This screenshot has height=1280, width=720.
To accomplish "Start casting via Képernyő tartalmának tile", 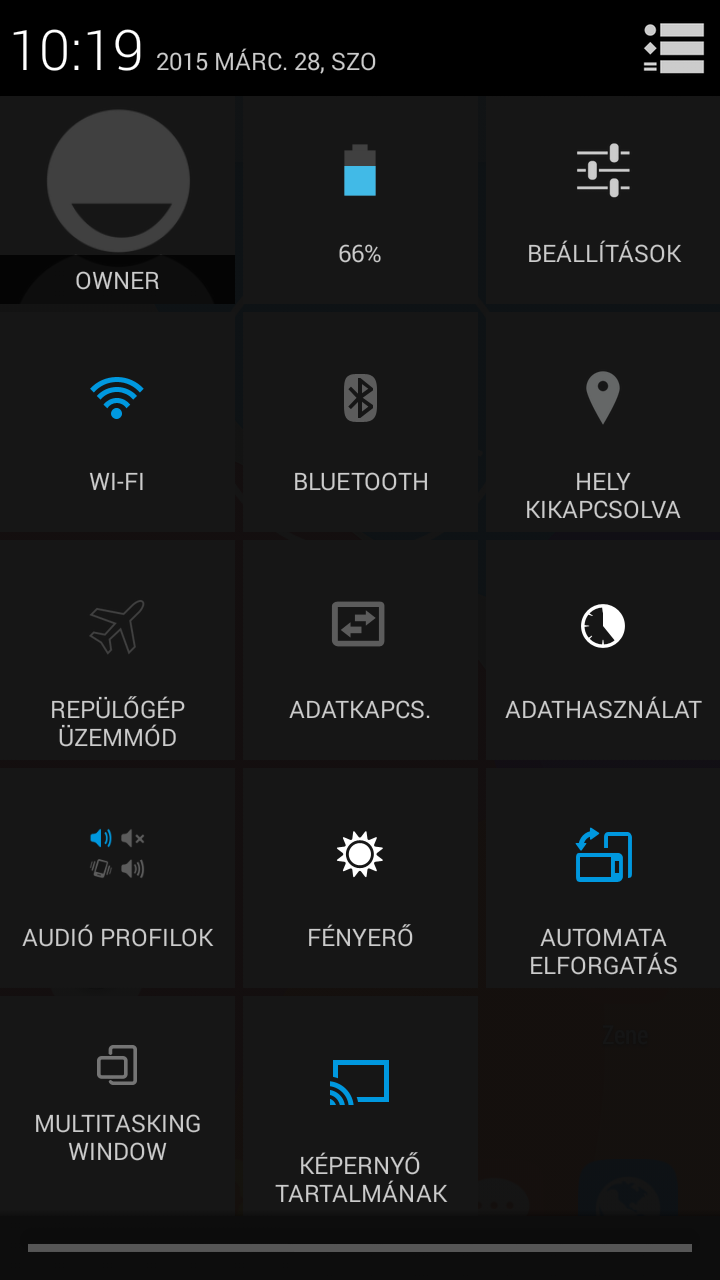I will pyautogui.click(x=359, y=1105).
